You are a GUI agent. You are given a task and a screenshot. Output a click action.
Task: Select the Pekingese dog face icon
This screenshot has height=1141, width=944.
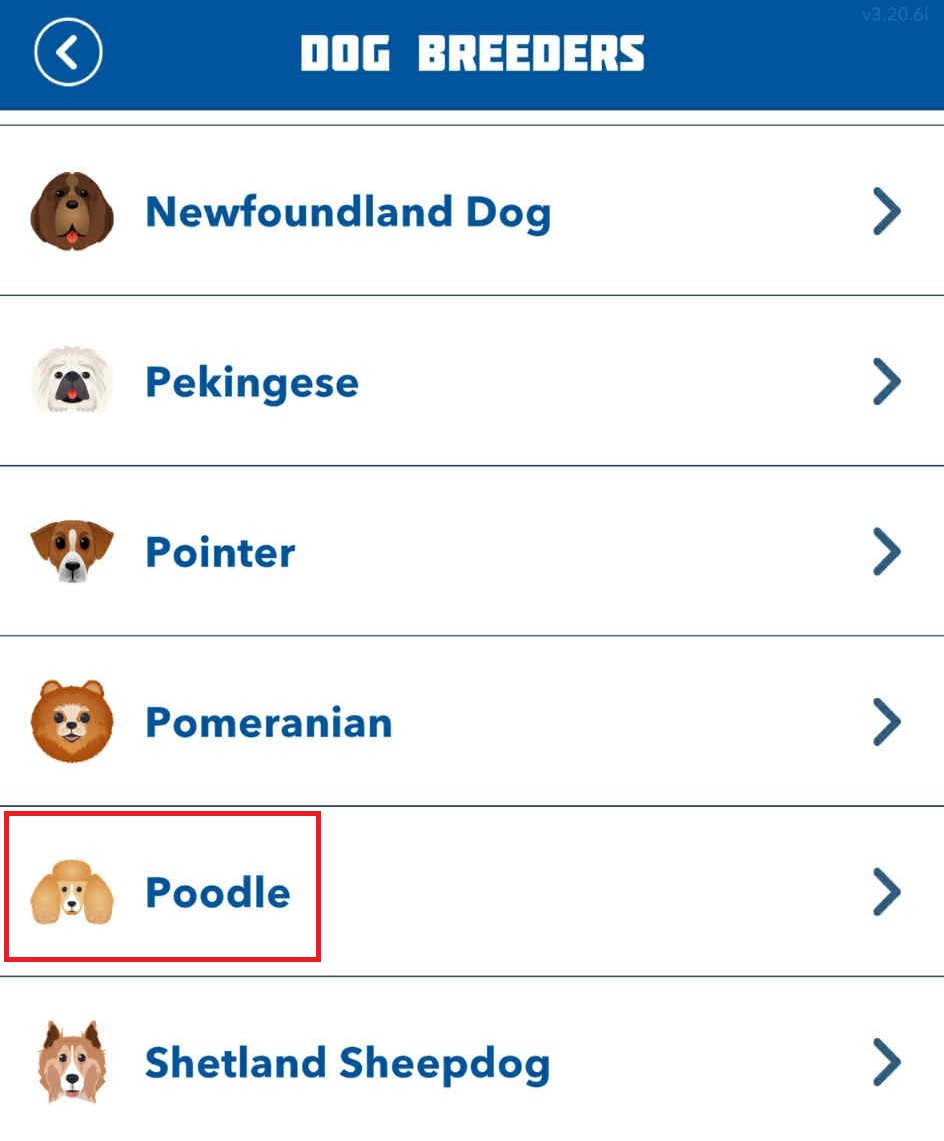71,381
